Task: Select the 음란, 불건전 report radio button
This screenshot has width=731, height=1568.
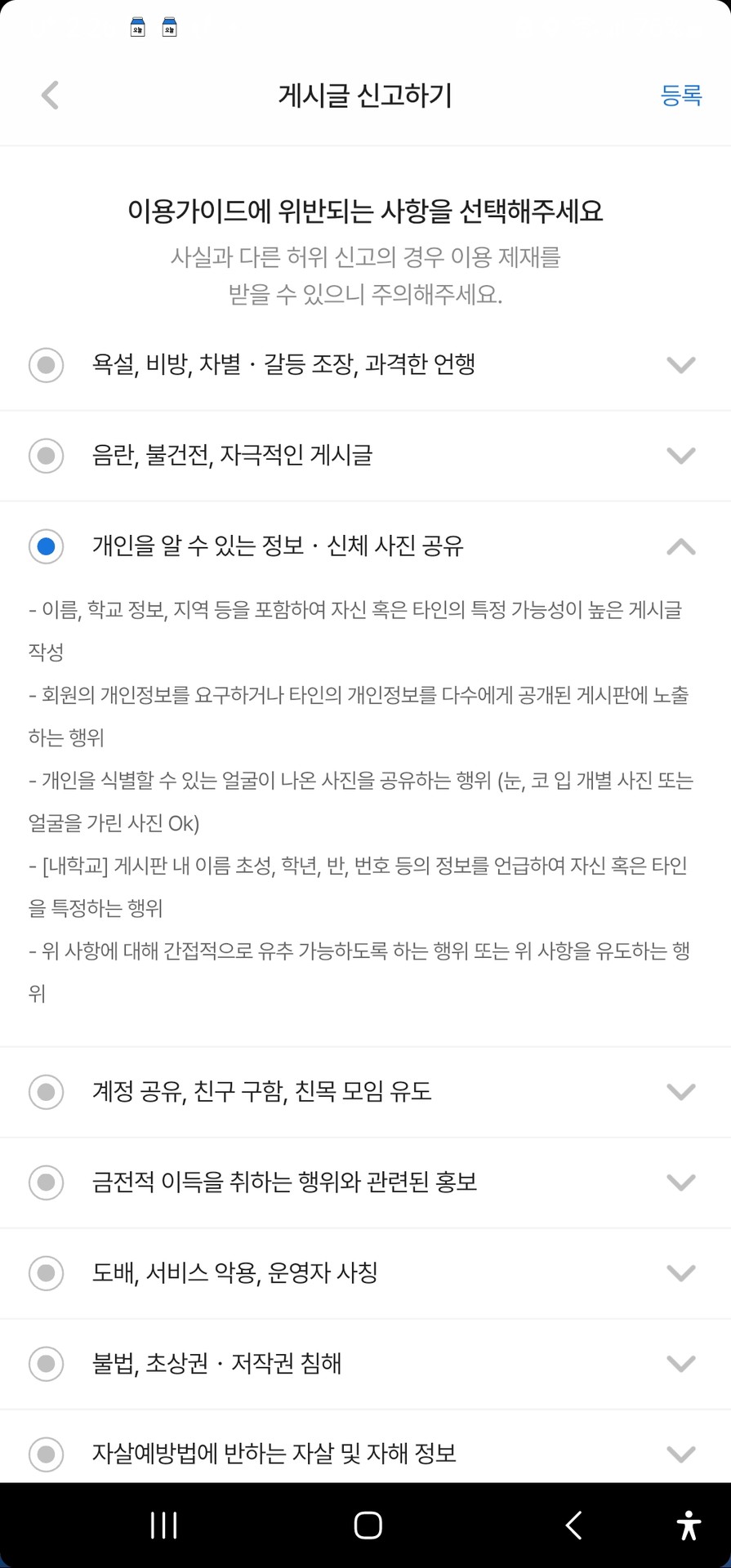Action: (x=47, y=457)
